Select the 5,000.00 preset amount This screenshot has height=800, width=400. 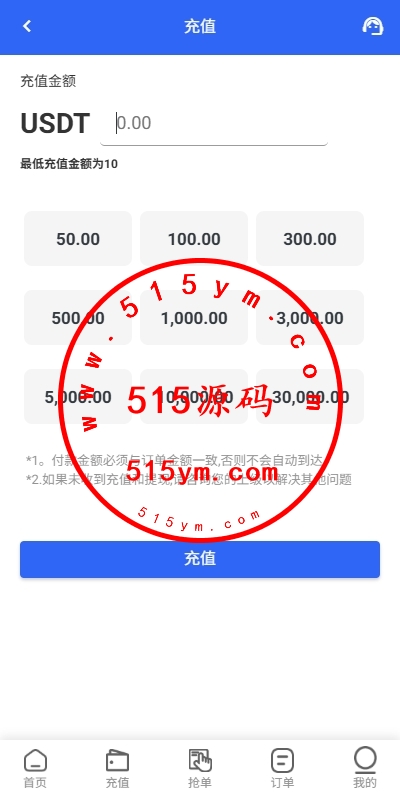point(78,396)
